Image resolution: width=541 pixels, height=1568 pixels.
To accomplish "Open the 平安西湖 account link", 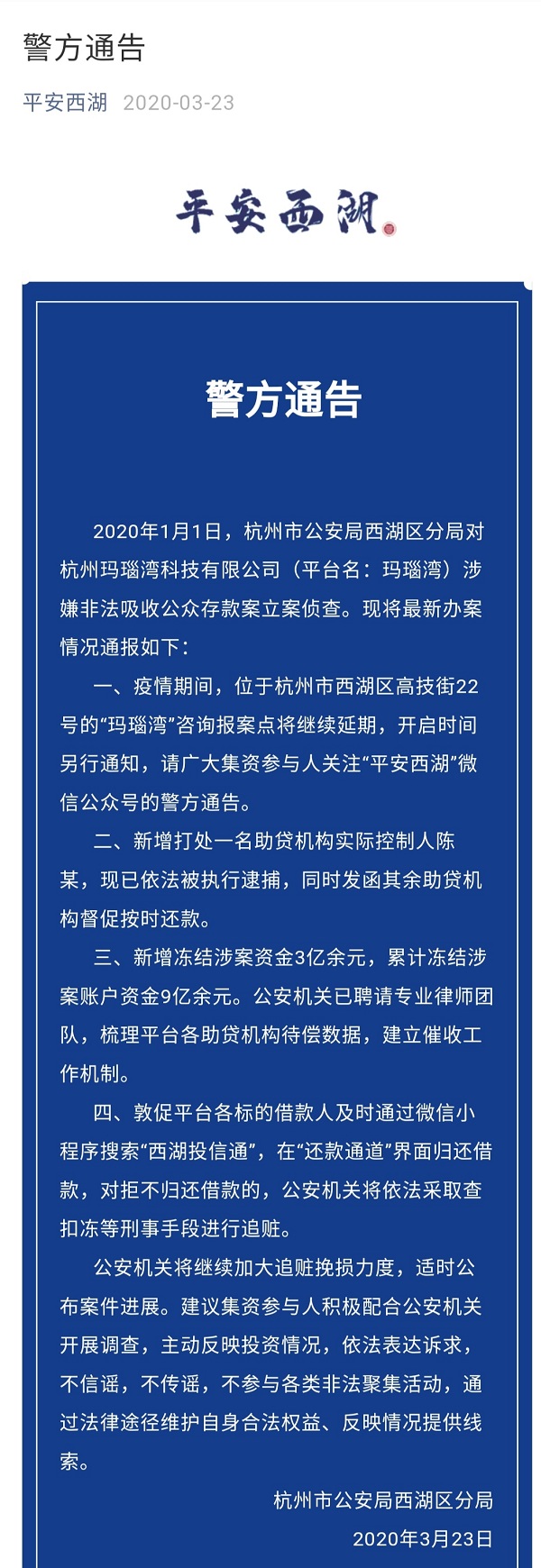I will (x=65, y=103).
